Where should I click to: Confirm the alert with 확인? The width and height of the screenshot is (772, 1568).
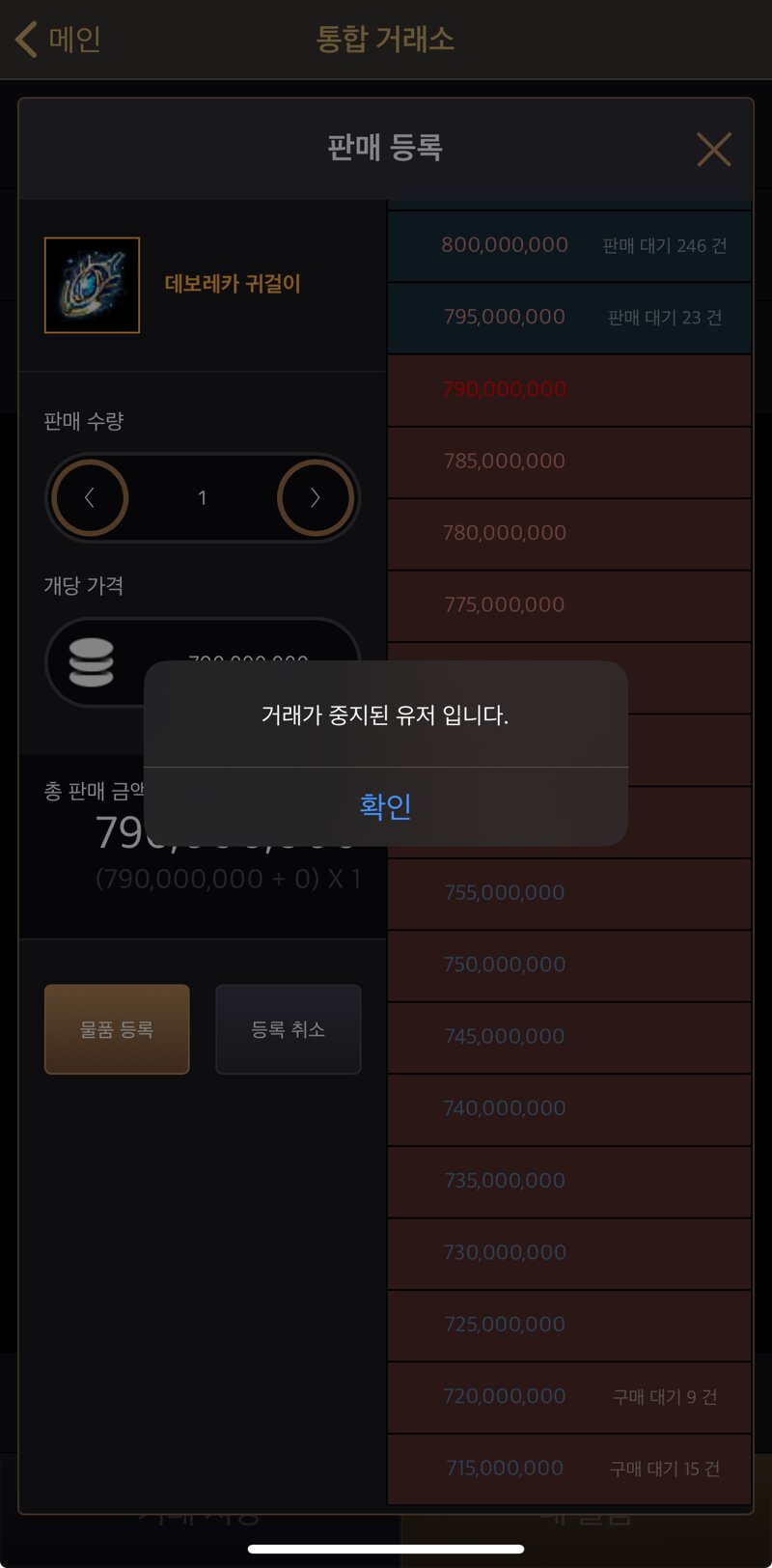click(386, 806)
